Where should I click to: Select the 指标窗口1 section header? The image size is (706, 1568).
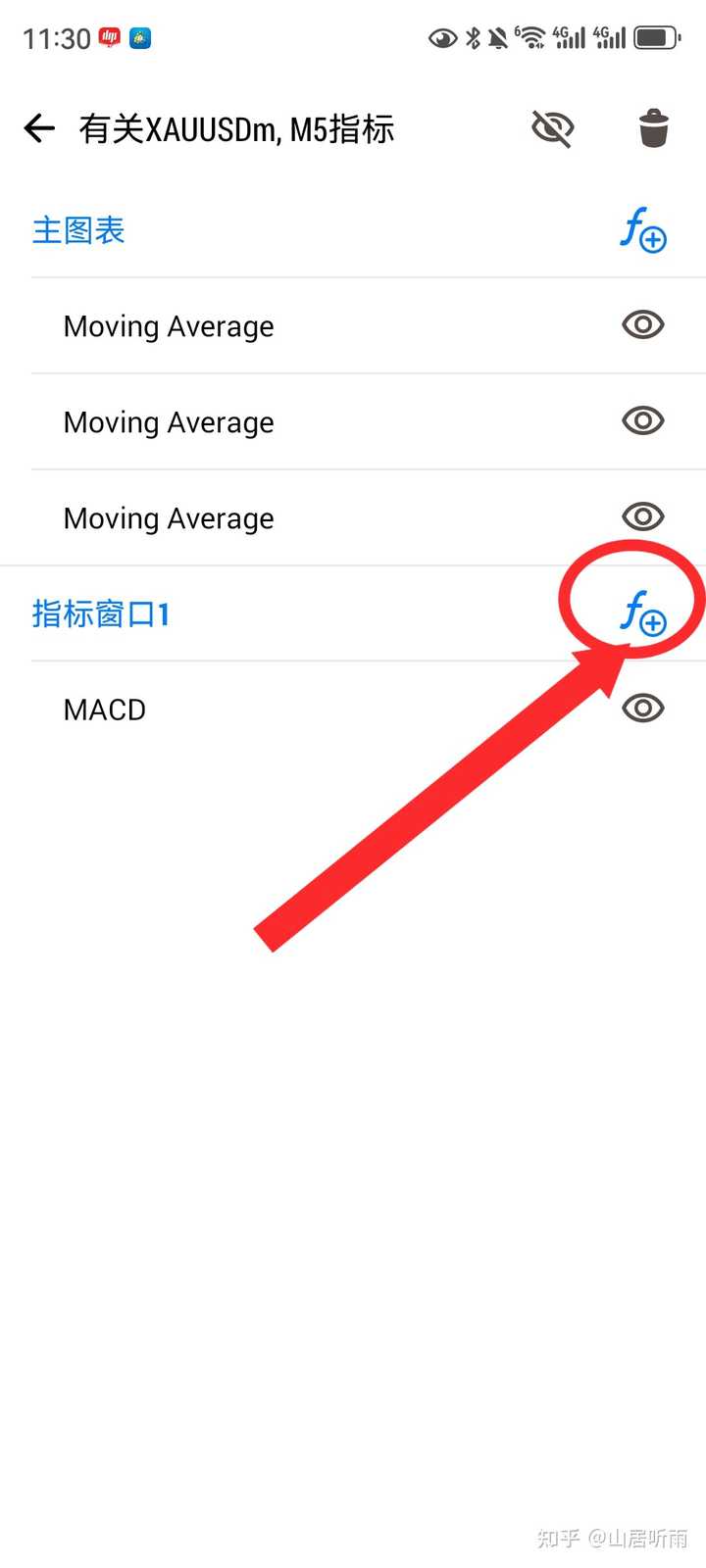(101, 613)
